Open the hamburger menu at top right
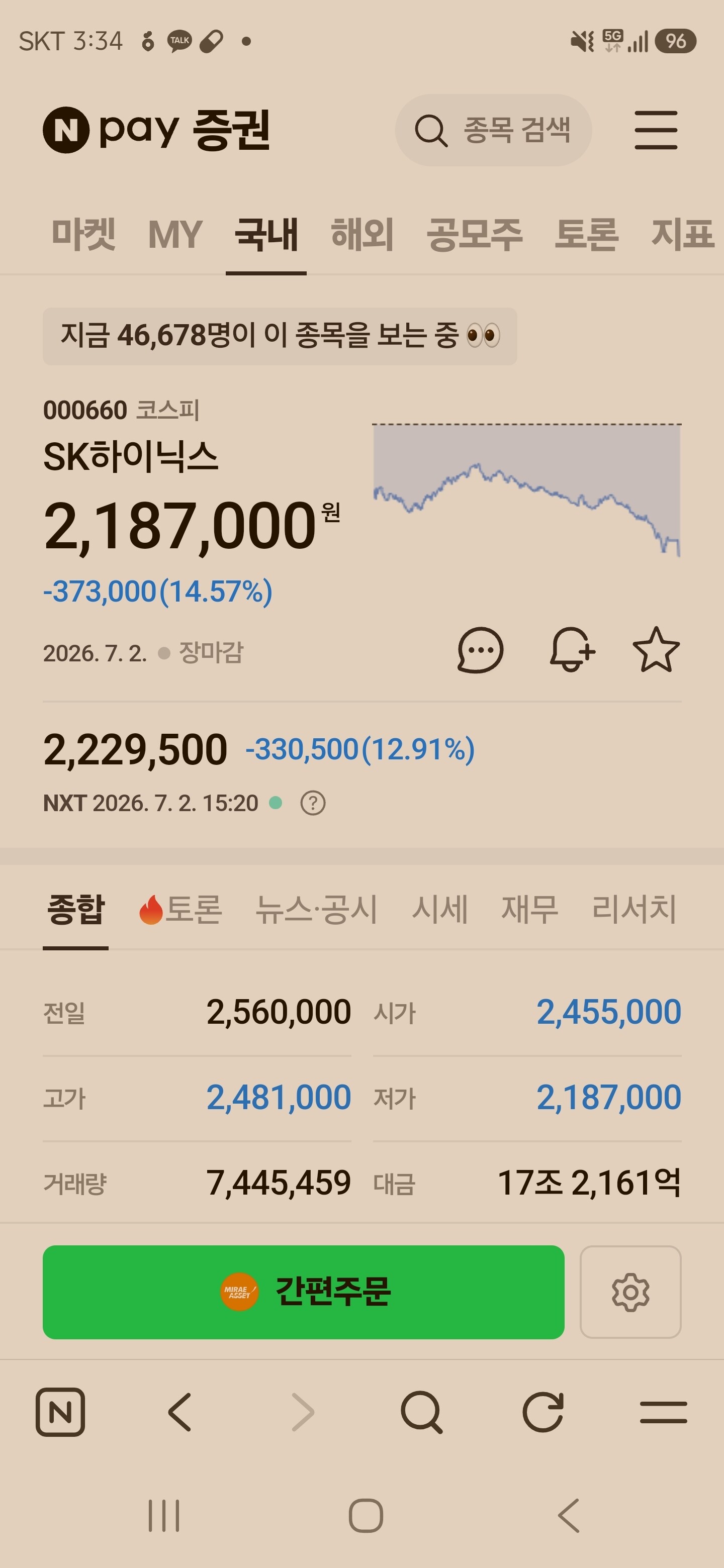Viewport: 724px width, 1568px height. (656, 130)
